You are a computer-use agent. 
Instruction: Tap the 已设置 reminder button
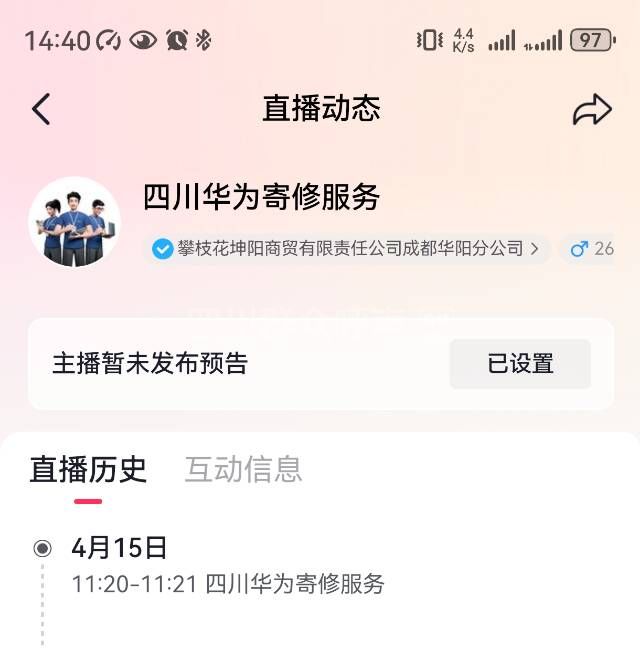pyautogui.click(x=520, y=364)
